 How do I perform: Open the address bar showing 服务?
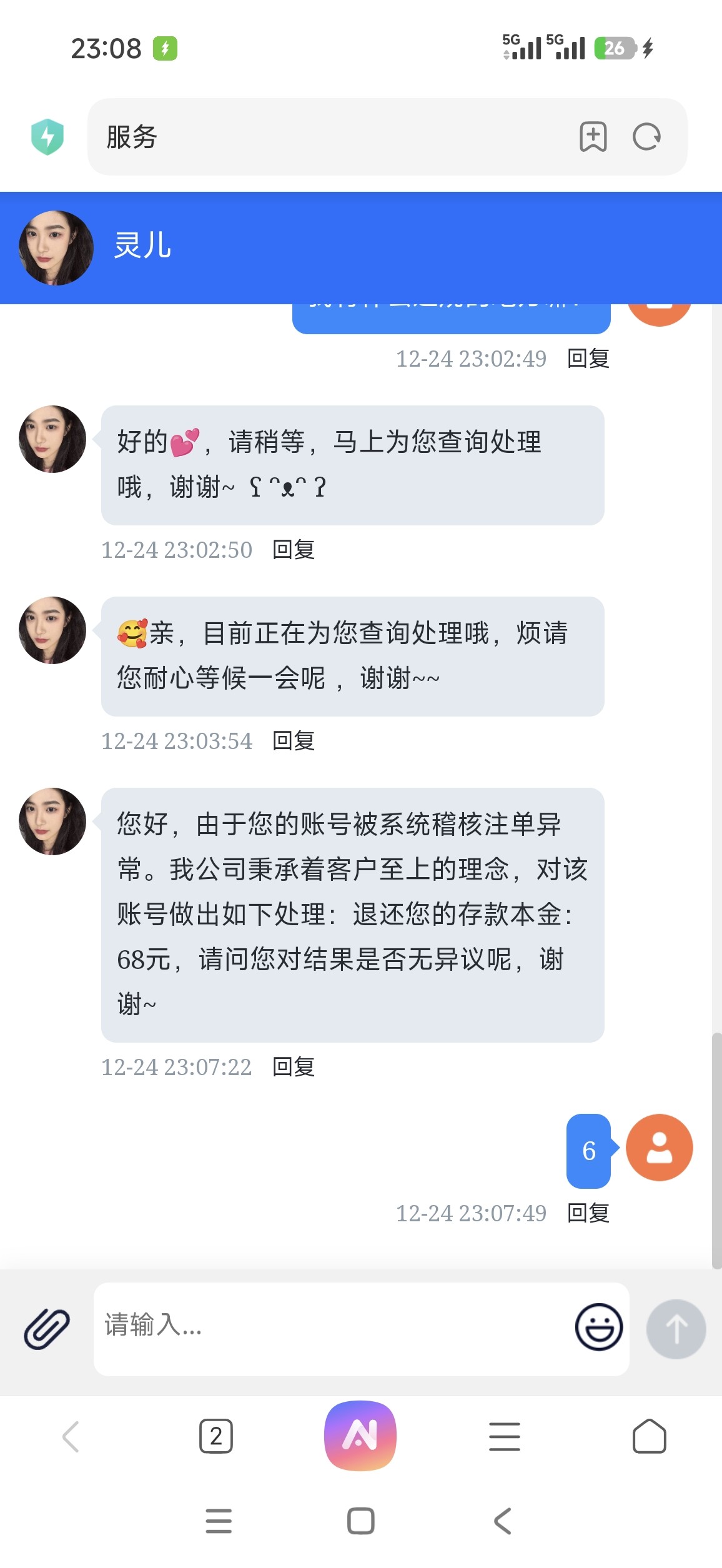tap(325, 137)
